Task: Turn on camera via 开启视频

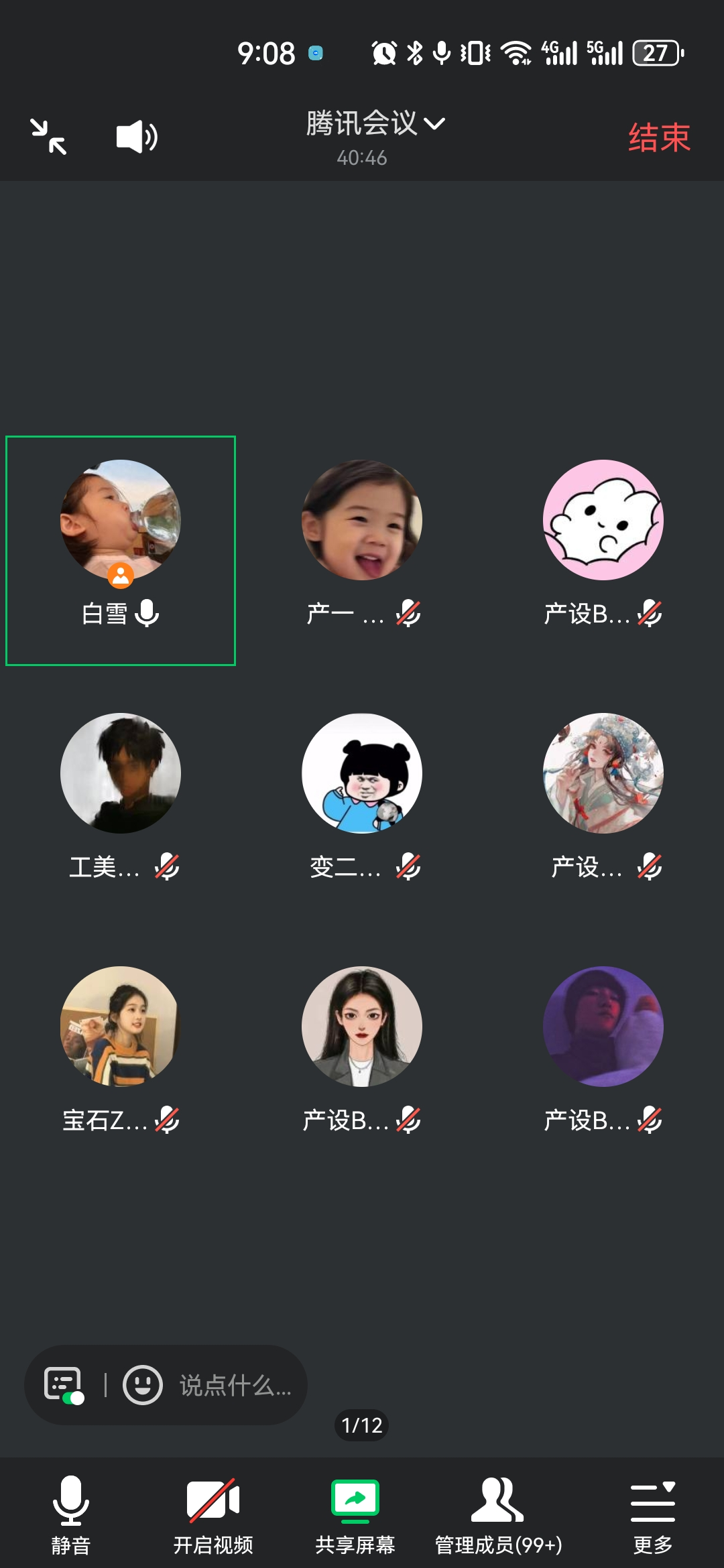Action: pyautogui.click(x=213, y=1514)
